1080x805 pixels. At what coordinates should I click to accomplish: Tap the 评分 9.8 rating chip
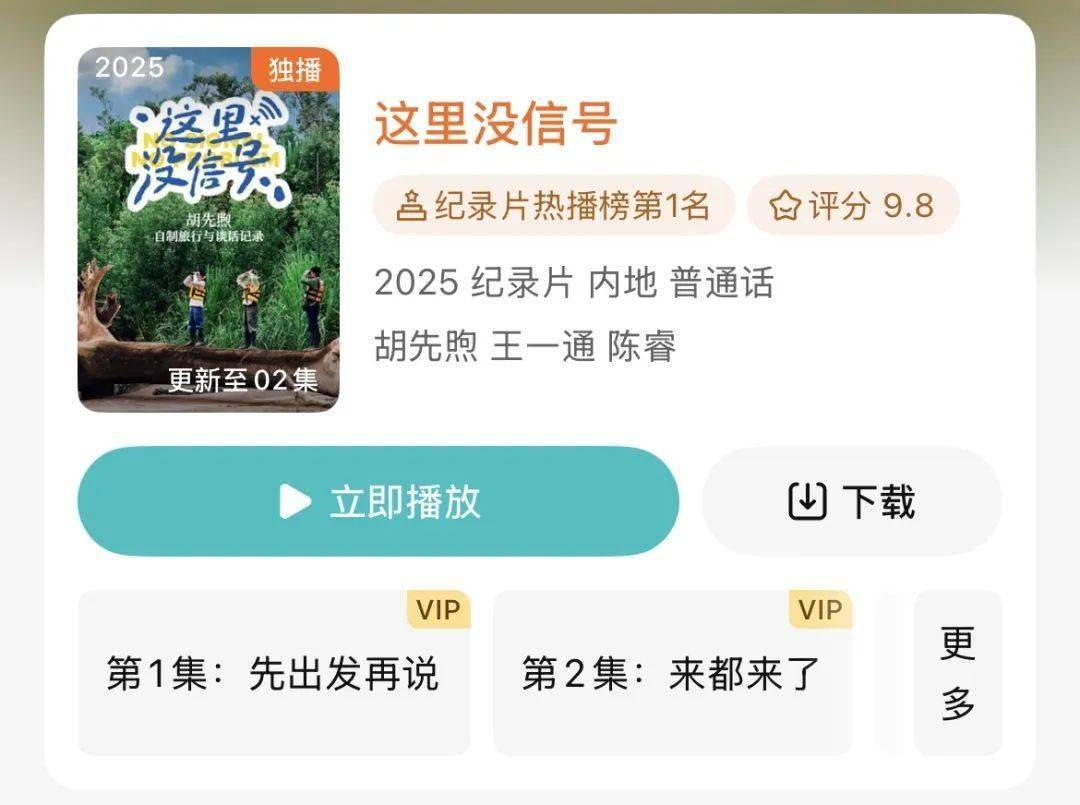click(853, 206)
